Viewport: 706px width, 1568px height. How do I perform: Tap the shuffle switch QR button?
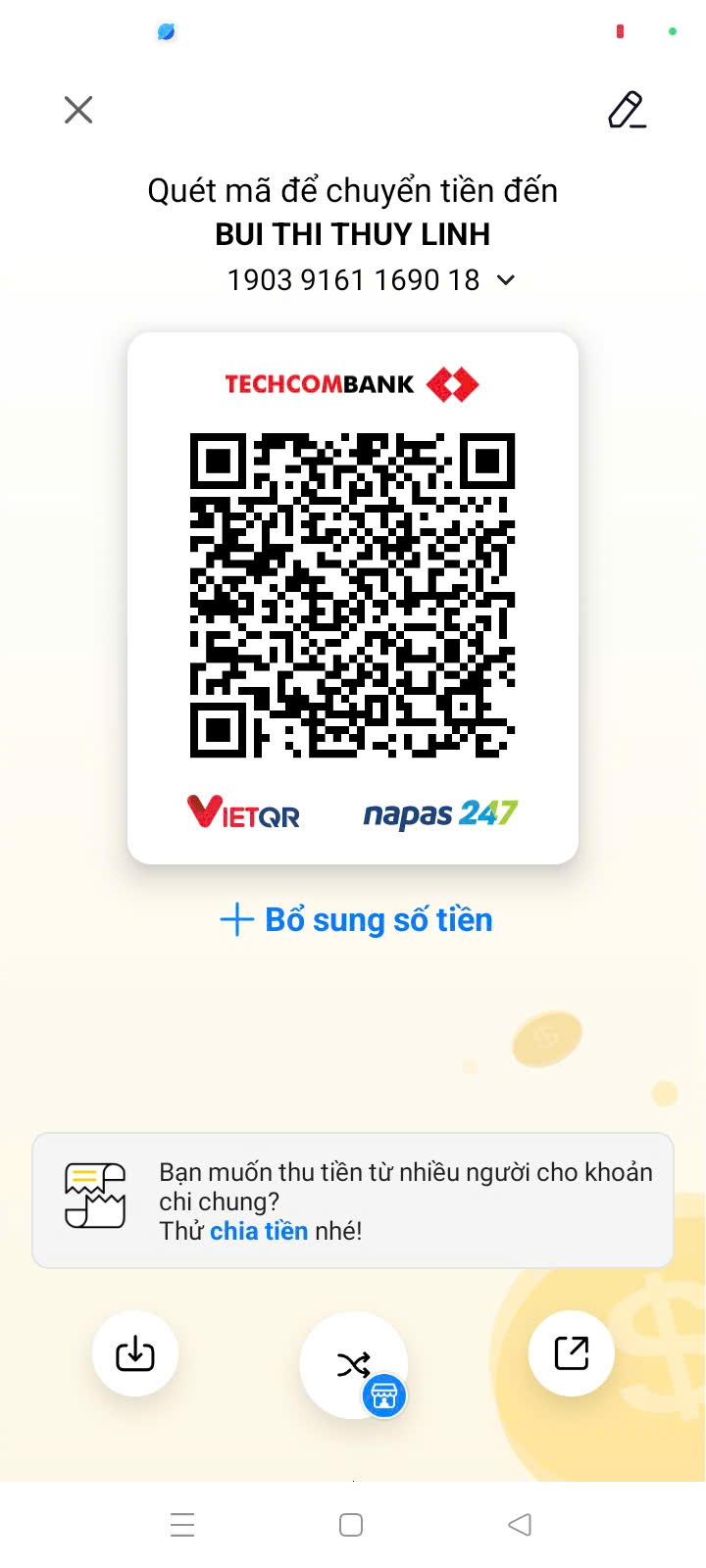pyautogui.click(x=353, y=1364)
